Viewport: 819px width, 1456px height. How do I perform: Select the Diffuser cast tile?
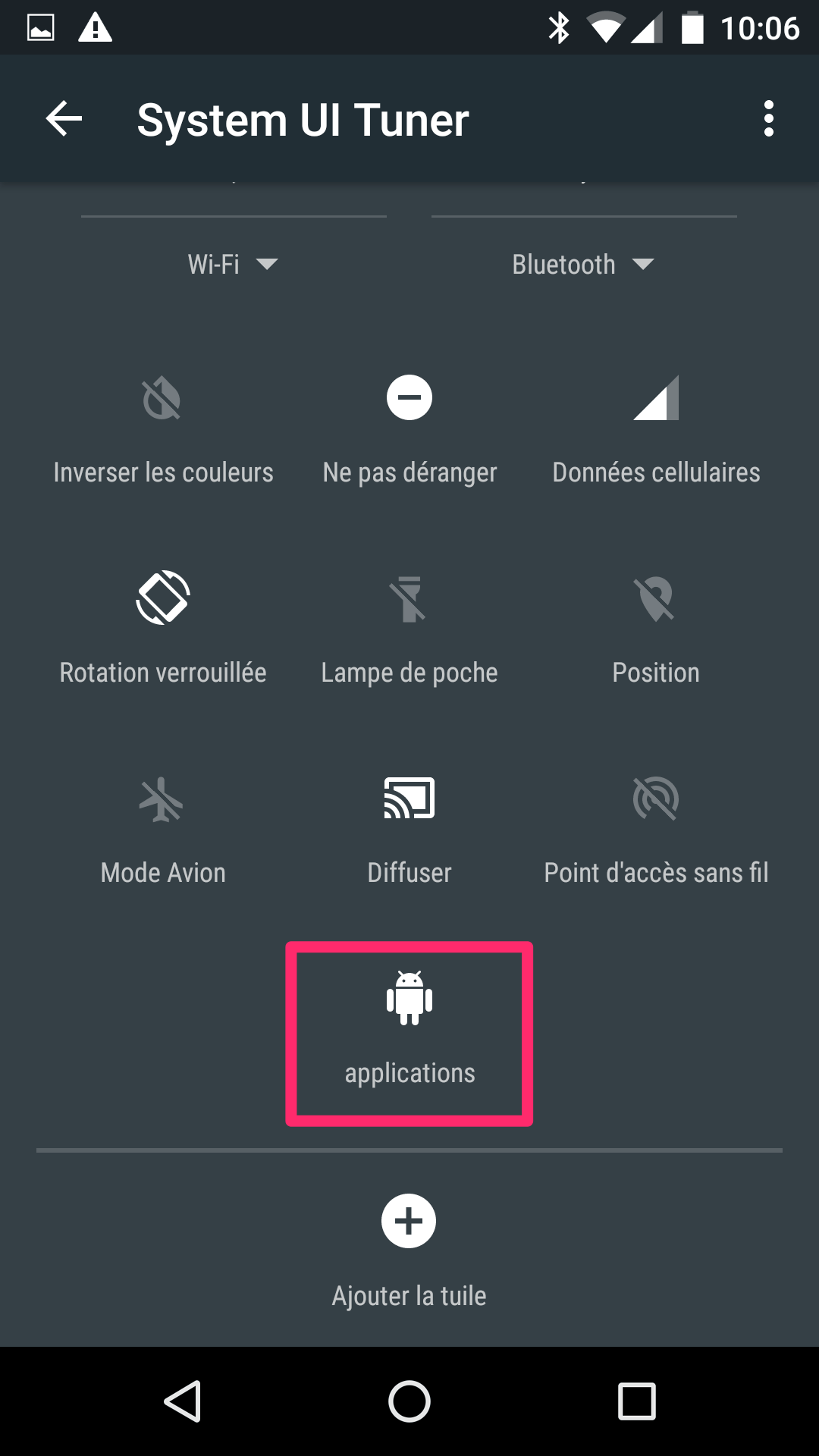point(409,831)
